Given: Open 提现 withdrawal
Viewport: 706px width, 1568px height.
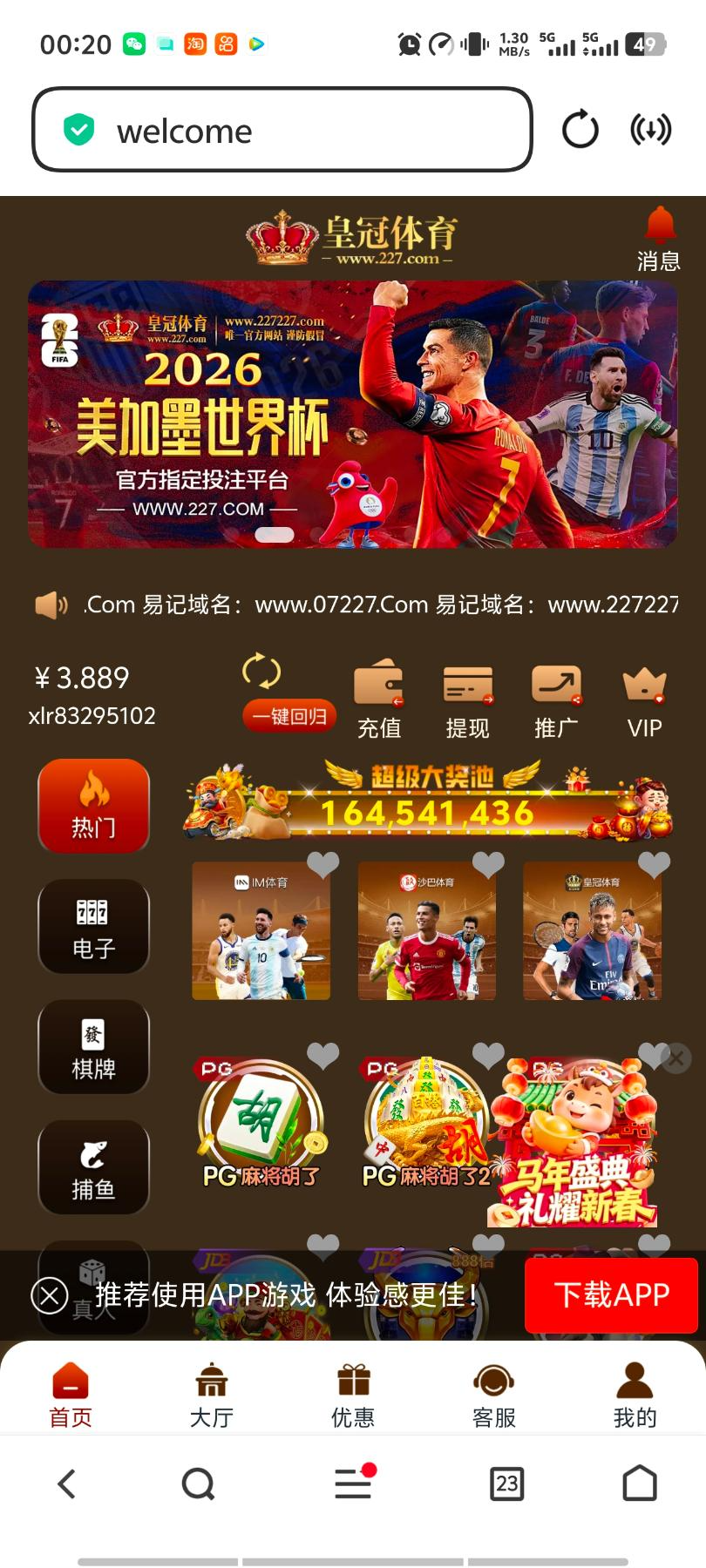Looking at the screenshot, I should point(467,699).
